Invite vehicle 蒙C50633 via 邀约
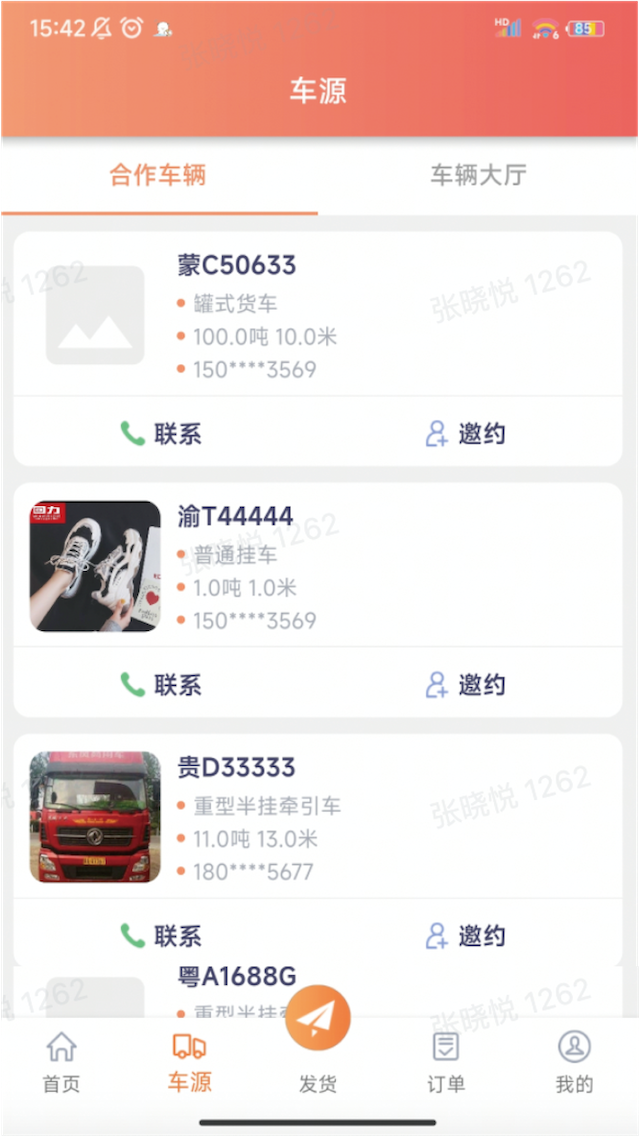This screenshot has height=1136, width=639. click(465, 433)
